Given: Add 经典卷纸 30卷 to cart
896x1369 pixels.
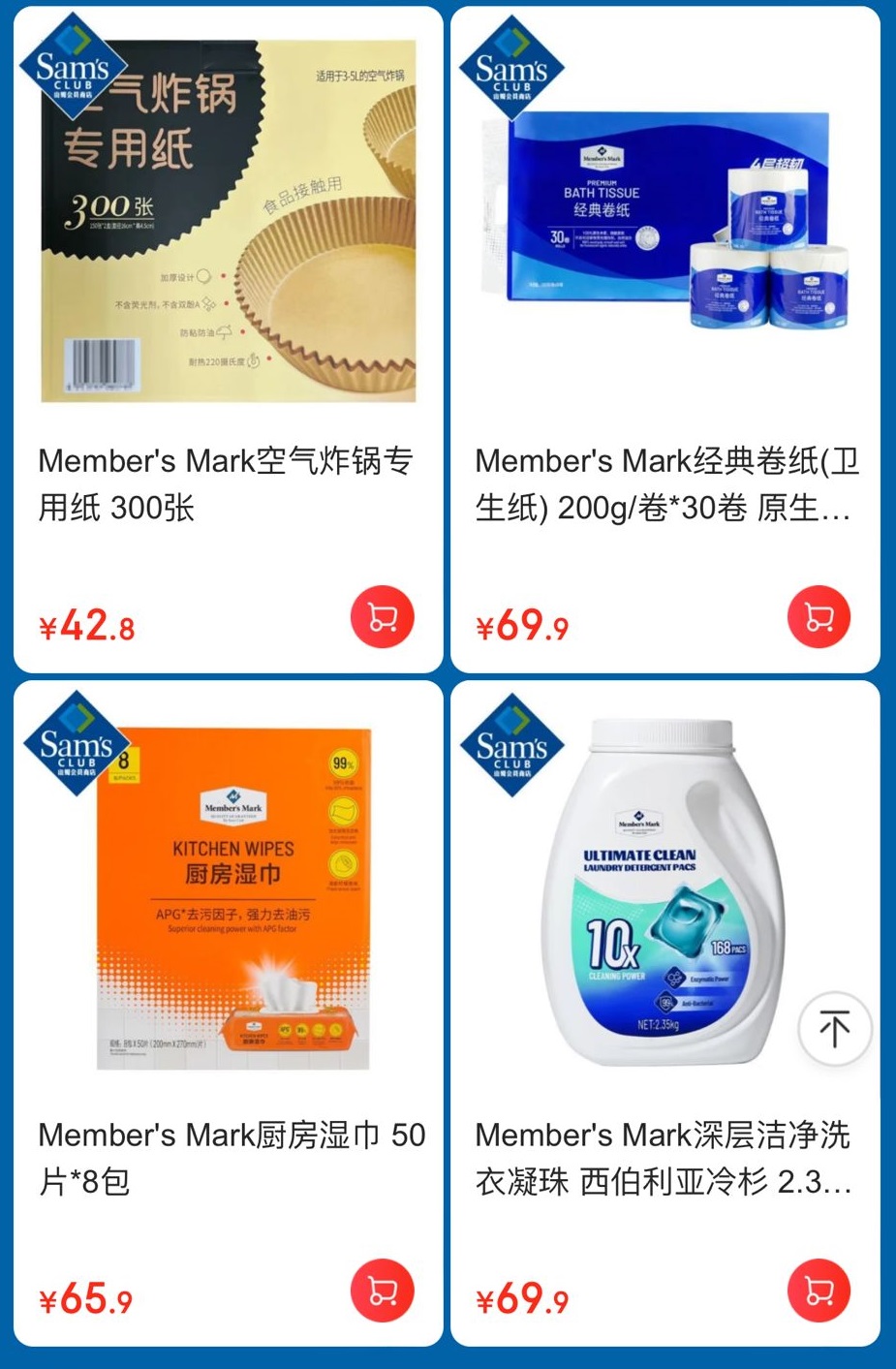Looking at the screenshot, I should (819, 617).
